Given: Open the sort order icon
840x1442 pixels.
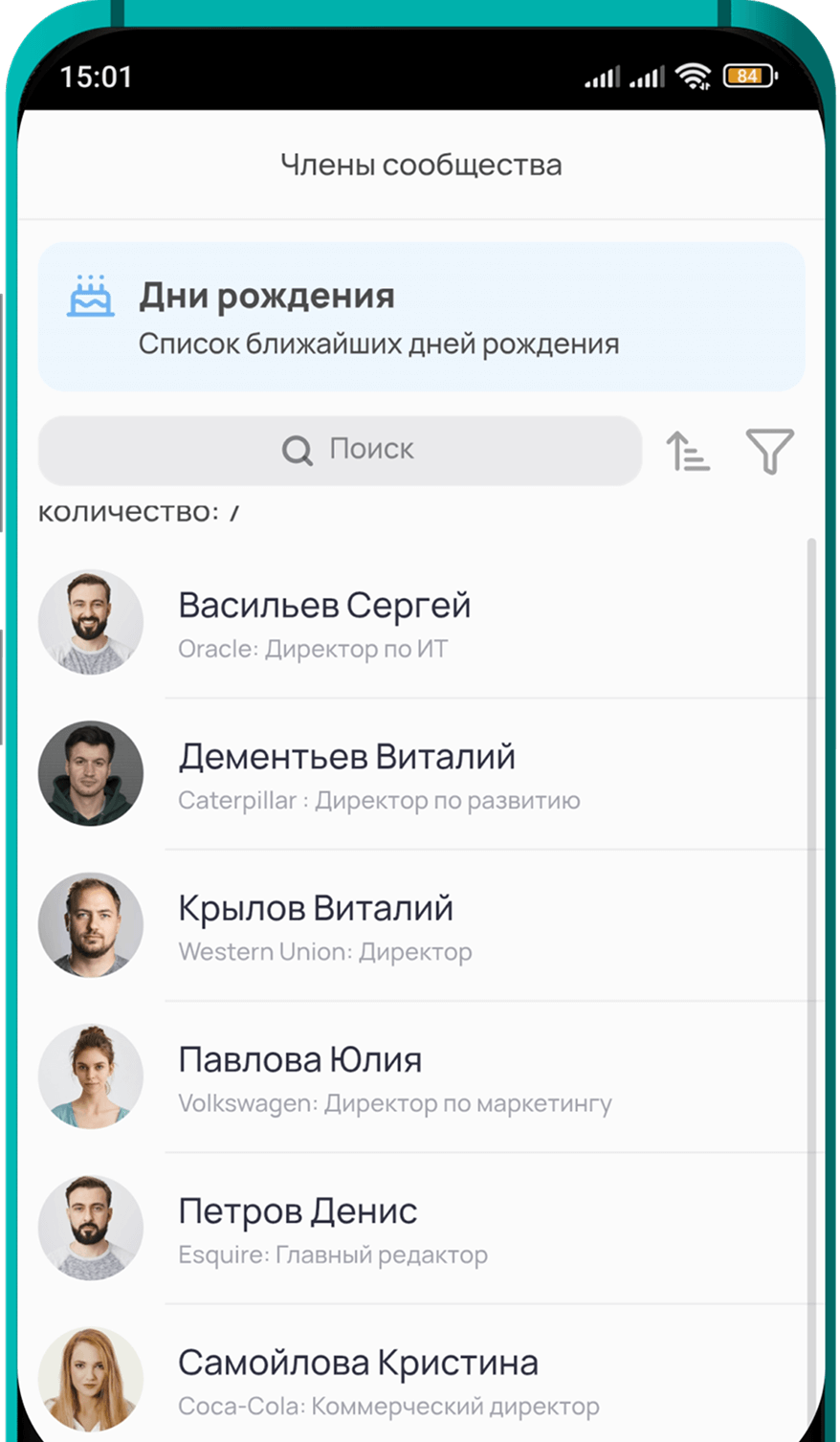Looking at the screenshot, I should (688, 451).
